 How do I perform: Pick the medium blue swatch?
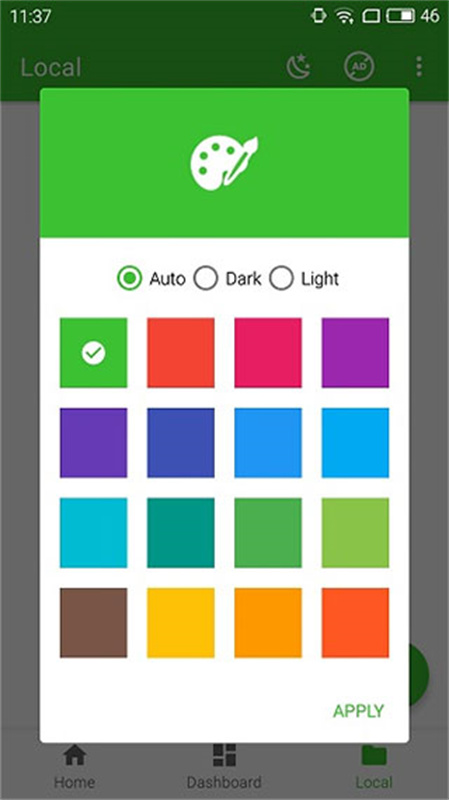coord(268,443)
